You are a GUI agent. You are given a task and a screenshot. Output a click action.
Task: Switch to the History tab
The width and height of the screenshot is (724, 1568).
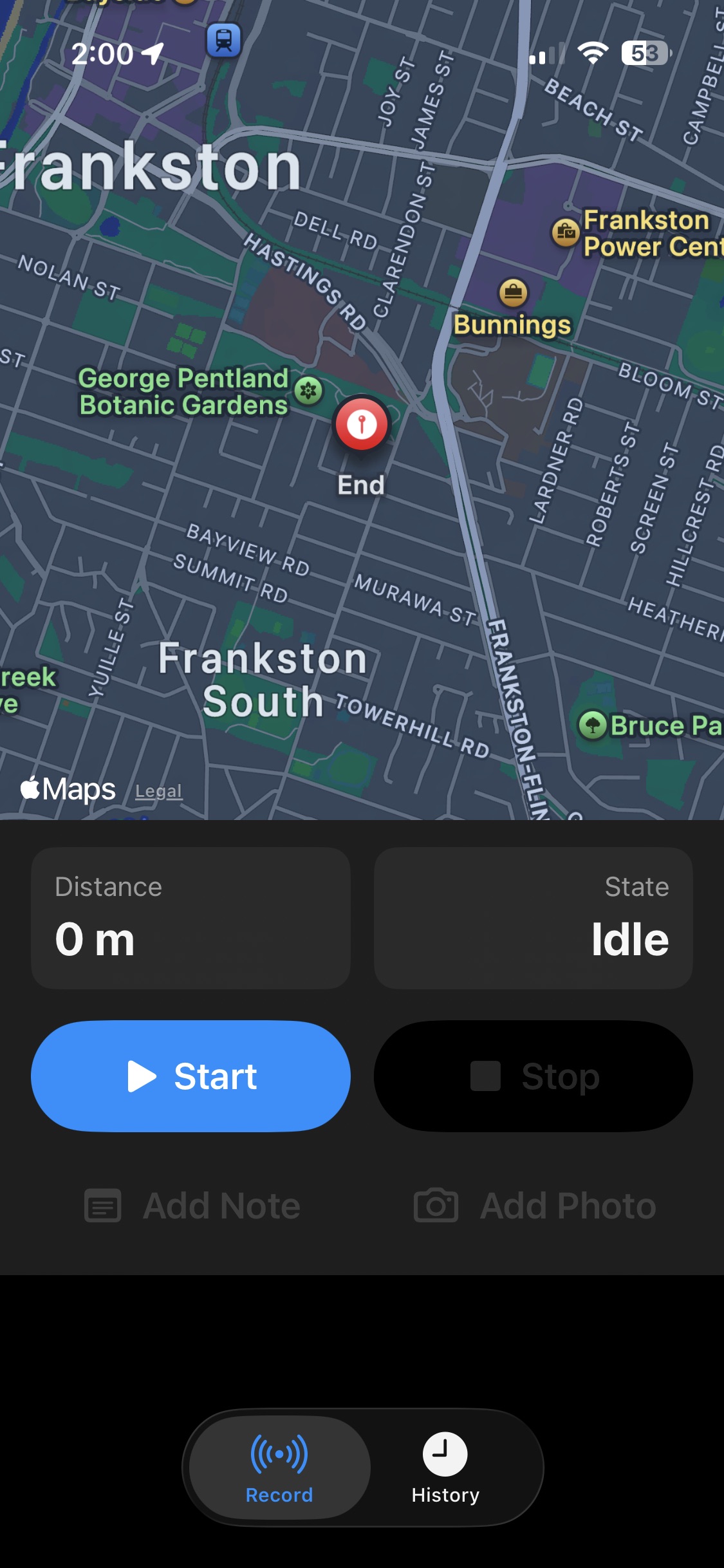point(445,1468)
